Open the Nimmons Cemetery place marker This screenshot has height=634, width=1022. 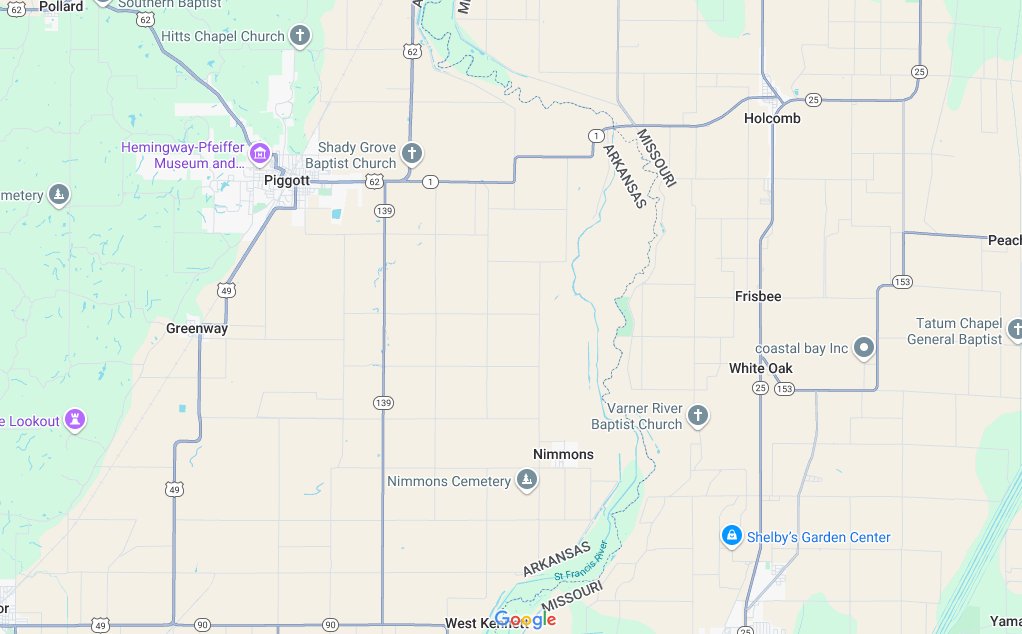point(527,481)
